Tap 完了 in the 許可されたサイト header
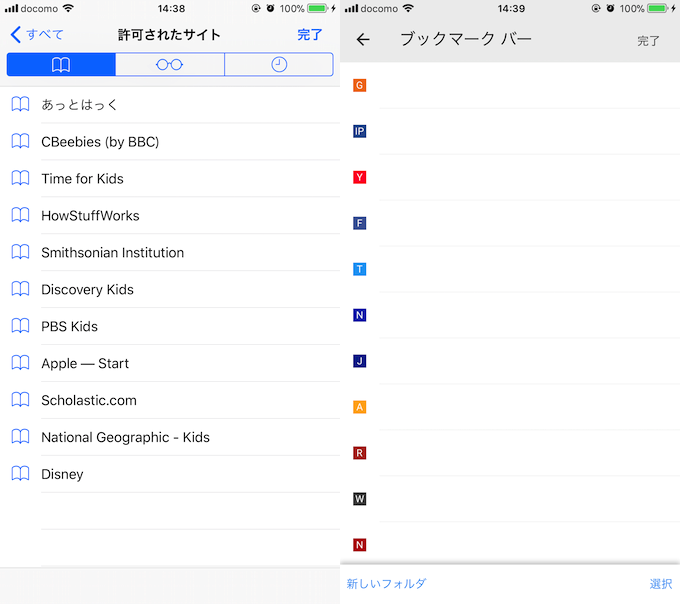Viewport: 680px width, 604px height. [310, 35]
